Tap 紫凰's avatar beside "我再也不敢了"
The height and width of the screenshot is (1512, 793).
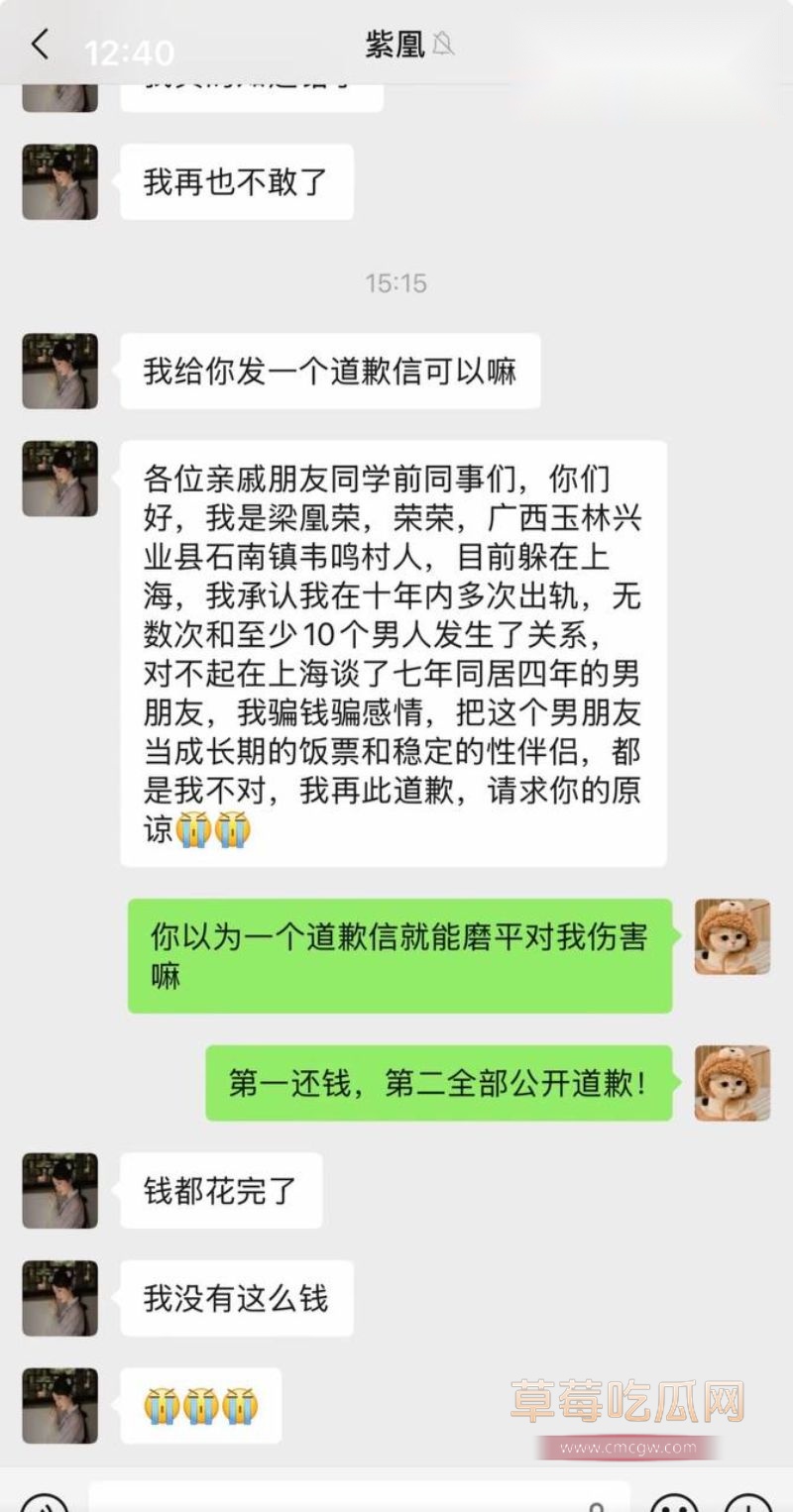(57, 179)
